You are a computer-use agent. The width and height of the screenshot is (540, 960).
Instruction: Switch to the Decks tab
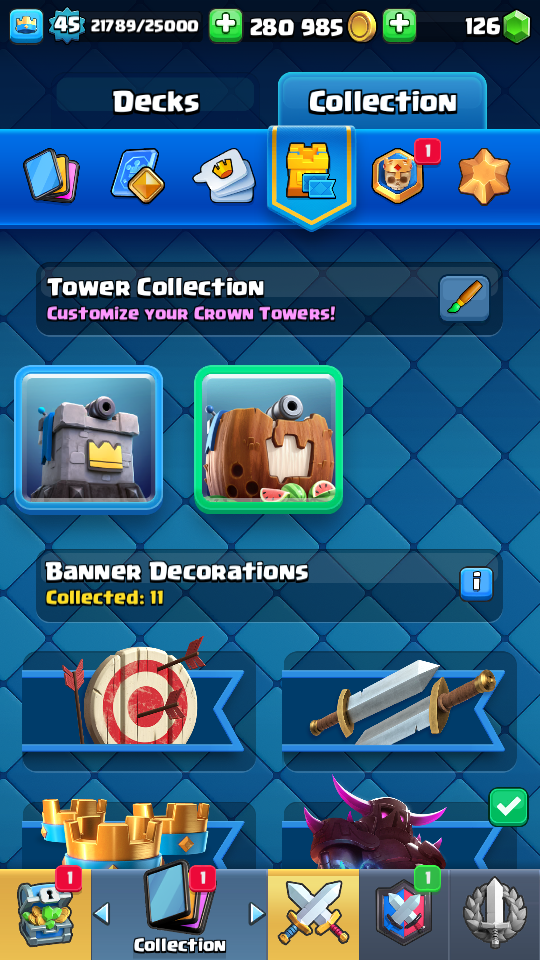(156, 102)
